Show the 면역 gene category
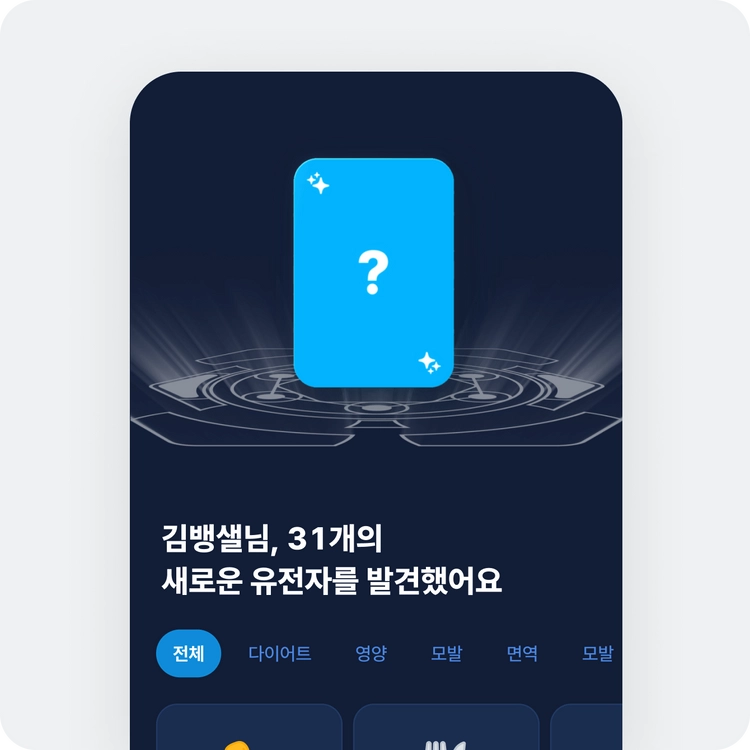 pos(522,654)
